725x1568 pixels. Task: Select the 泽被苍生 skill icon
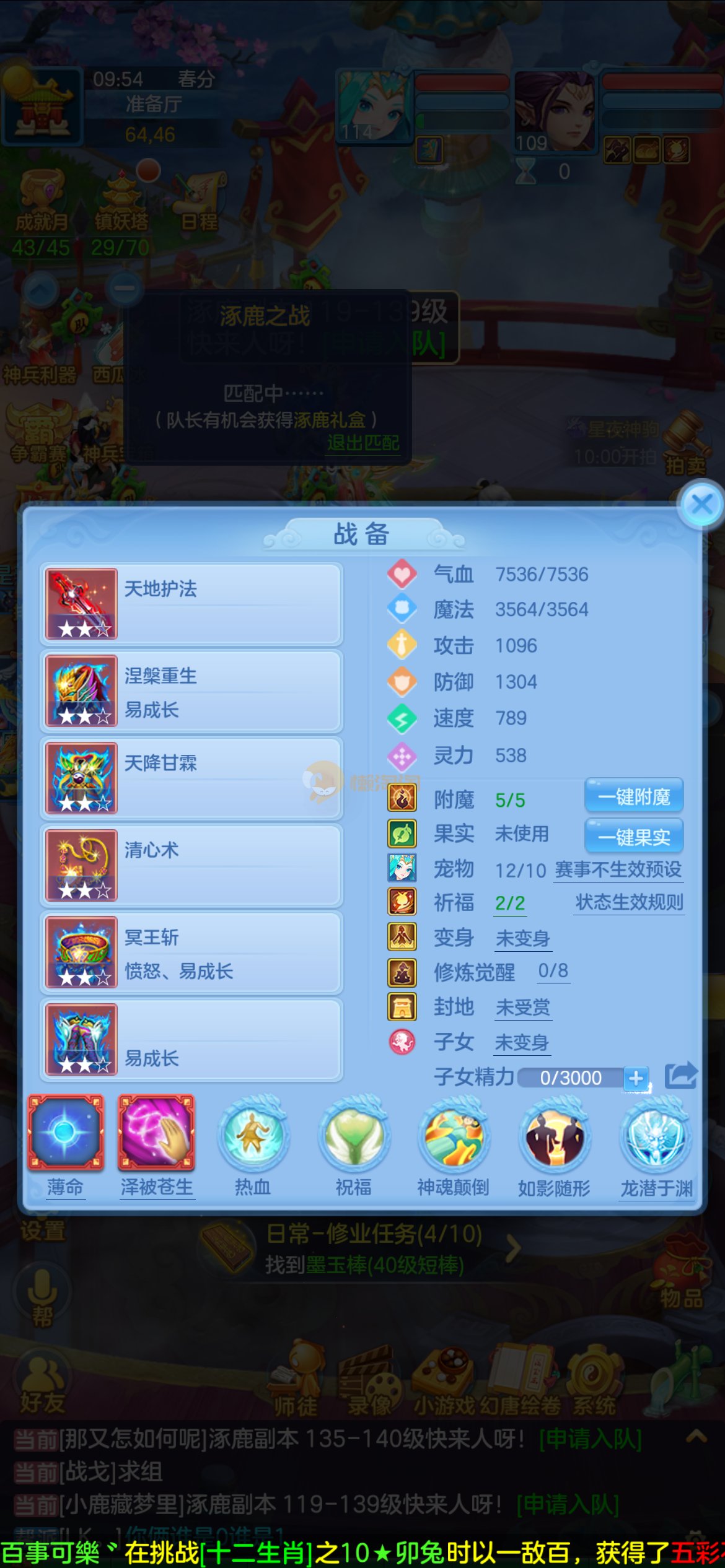click(157, 1133)
